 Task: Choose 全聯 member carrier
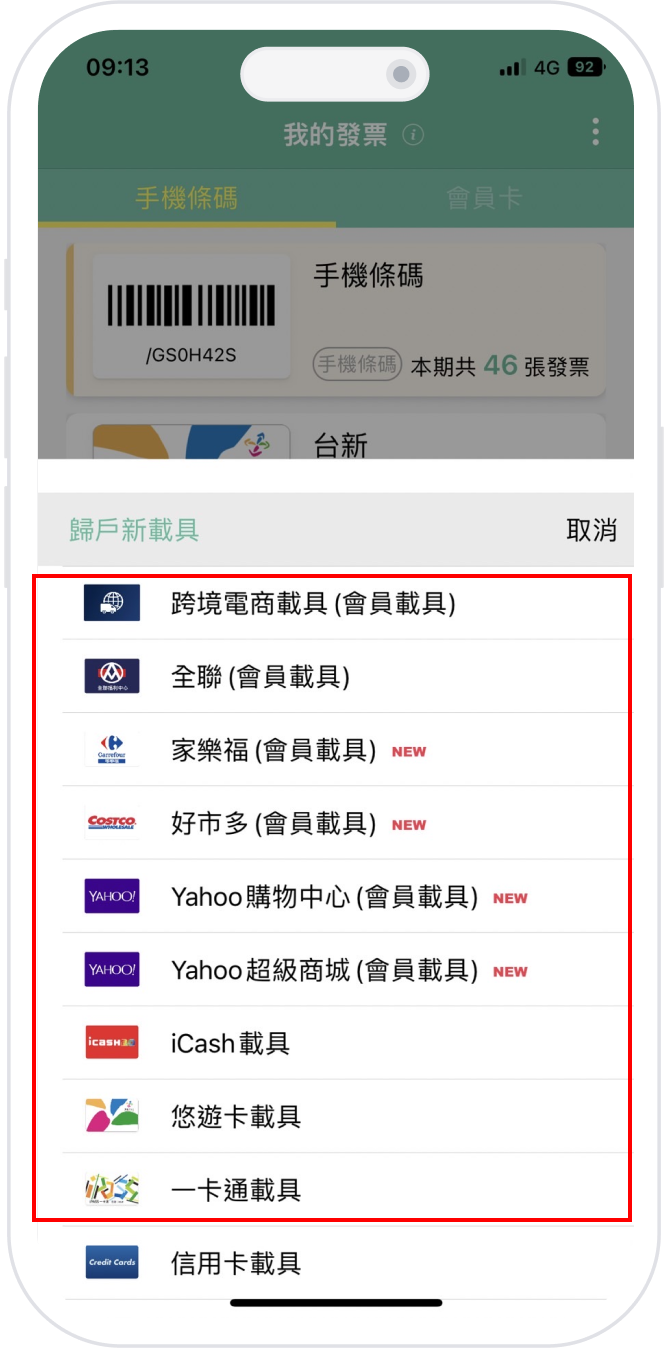tap(260, 676)
